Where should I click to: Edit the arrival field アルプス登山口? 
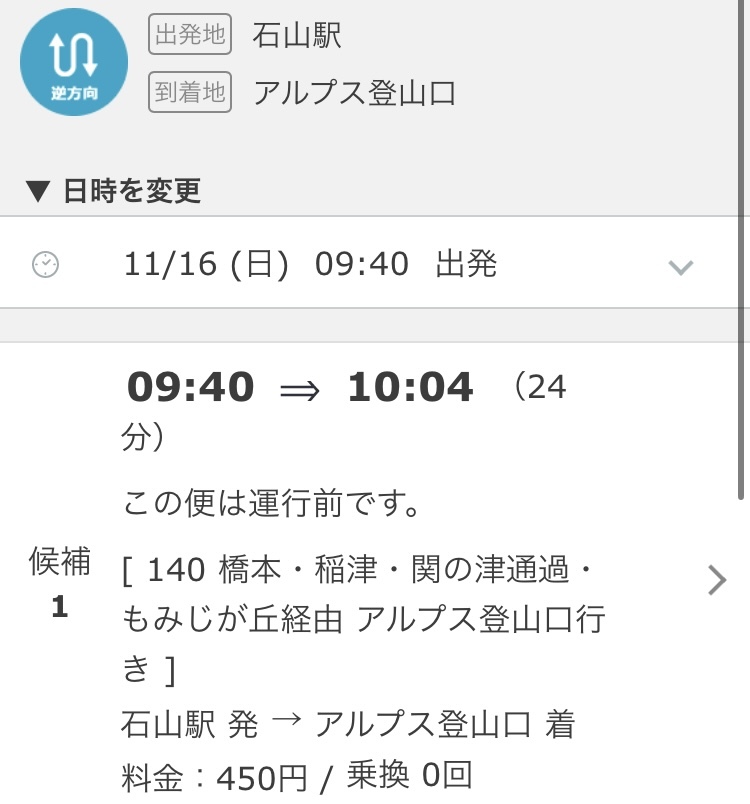(x=354, y=93)
